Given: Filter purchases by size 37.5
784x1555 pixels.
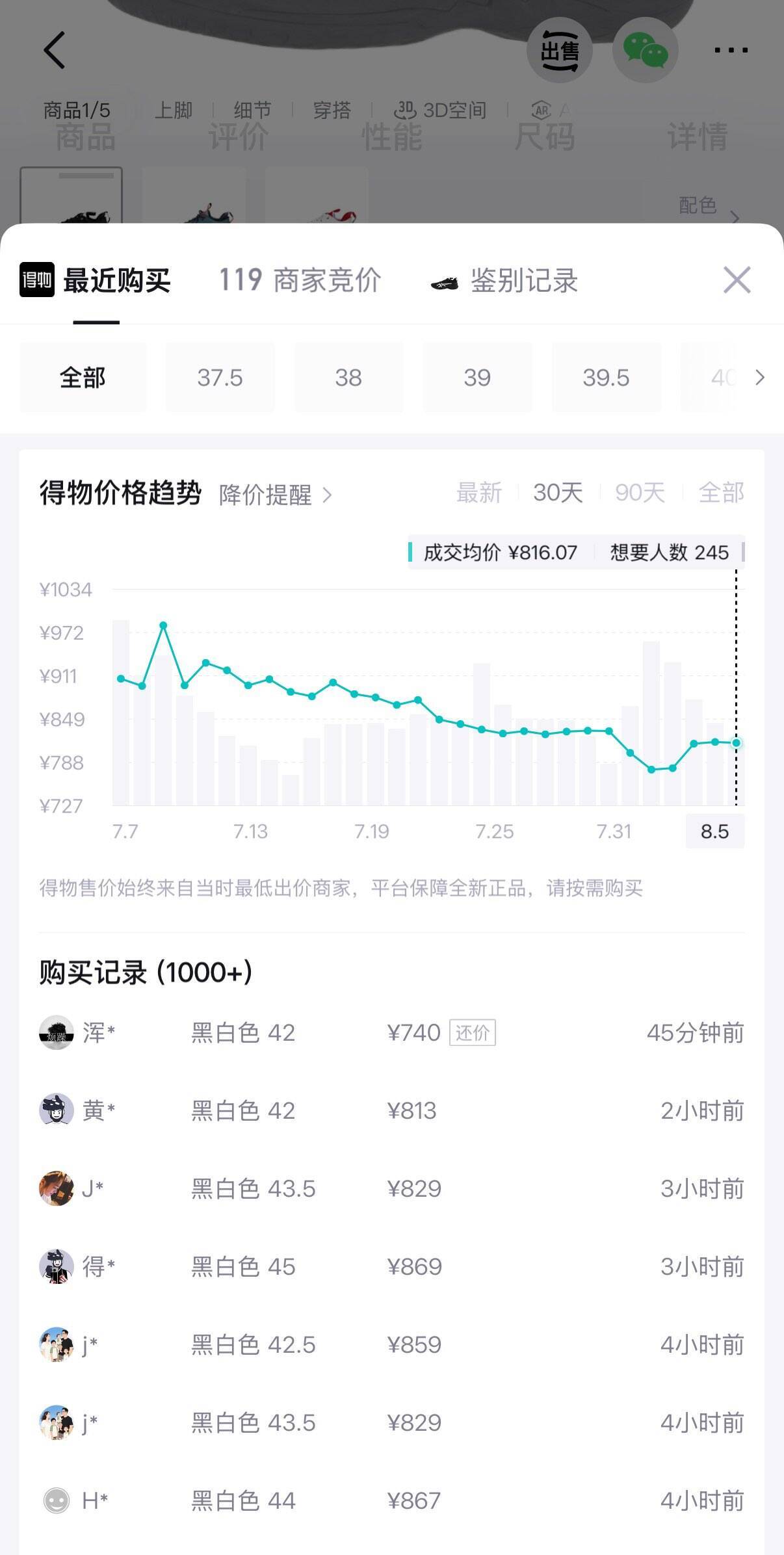Looking at the screenshot, I should (220, 377).
